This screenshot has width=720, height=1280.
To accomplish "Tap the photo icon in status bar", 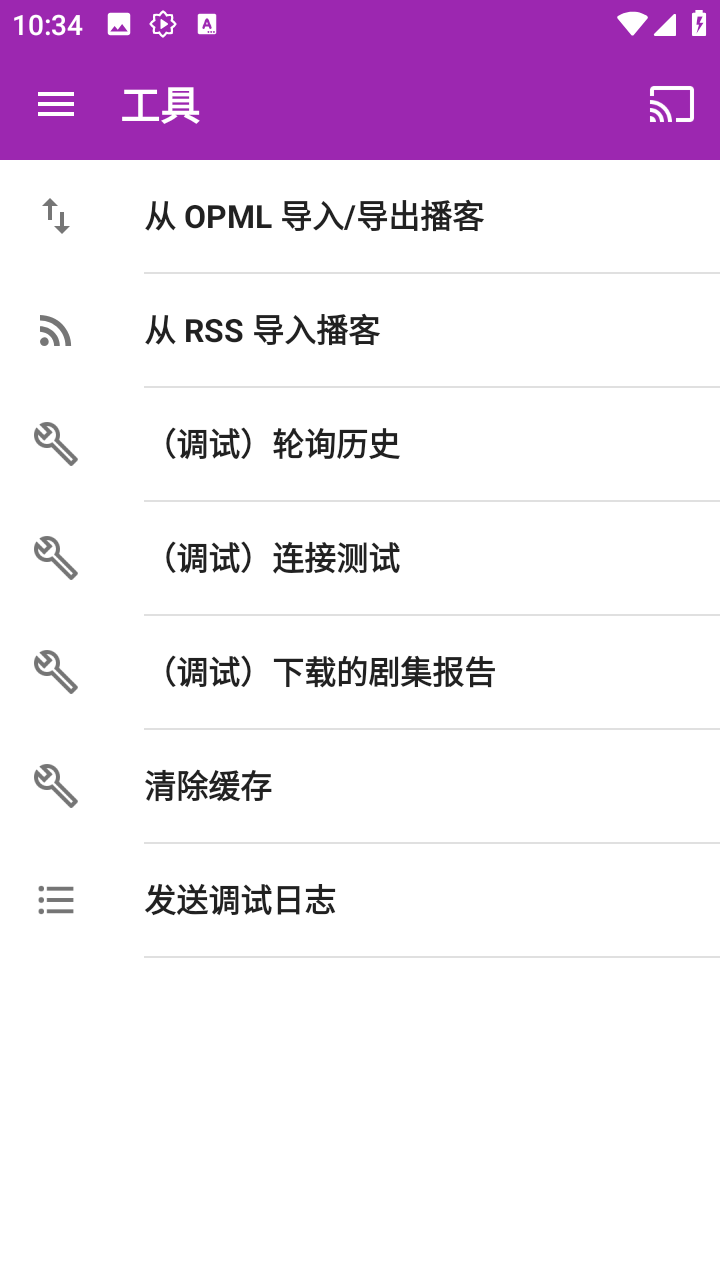I will (x=120, y=24).
